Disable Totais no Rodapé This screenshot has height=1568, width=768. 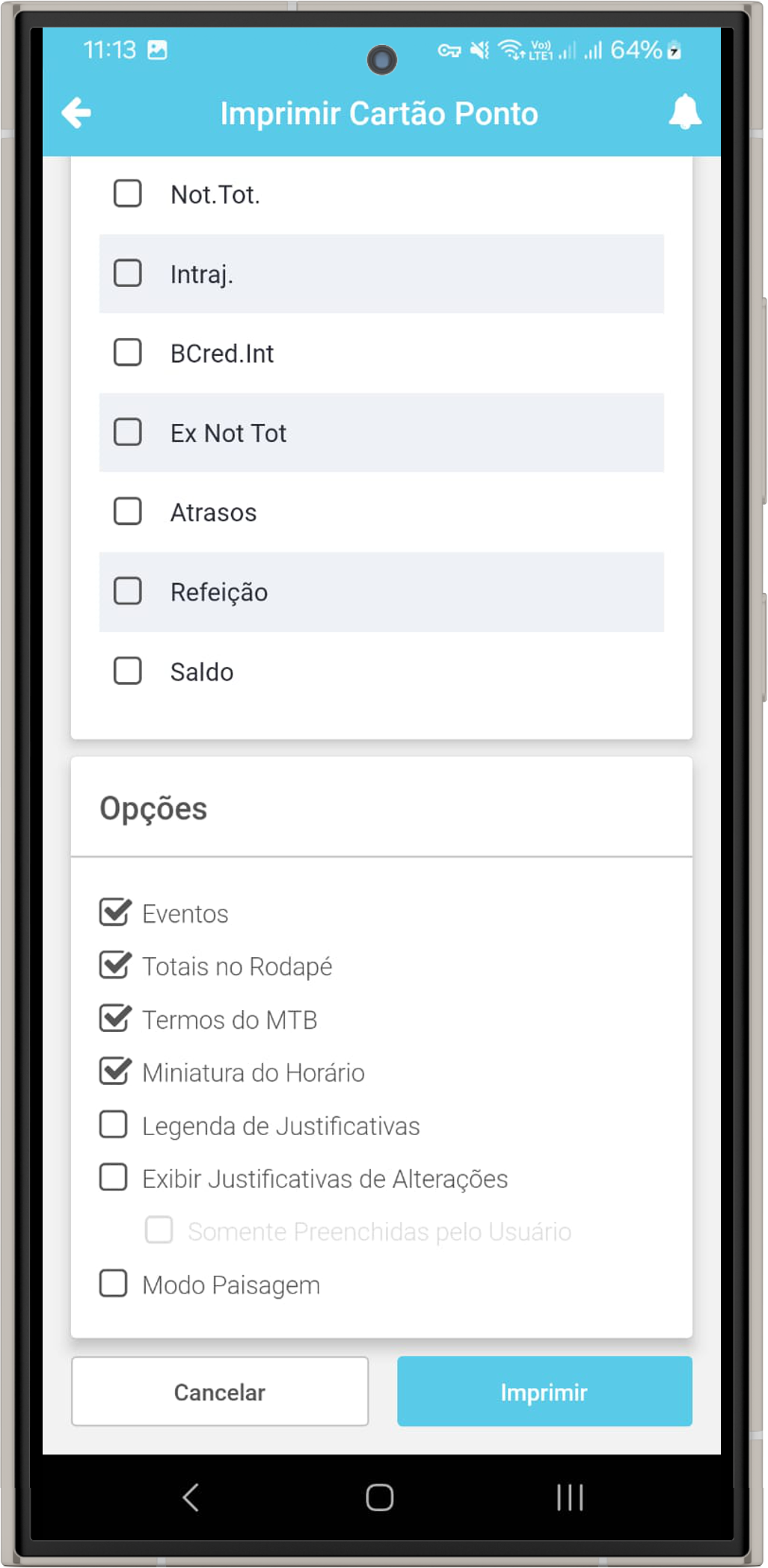pos(114,965)
